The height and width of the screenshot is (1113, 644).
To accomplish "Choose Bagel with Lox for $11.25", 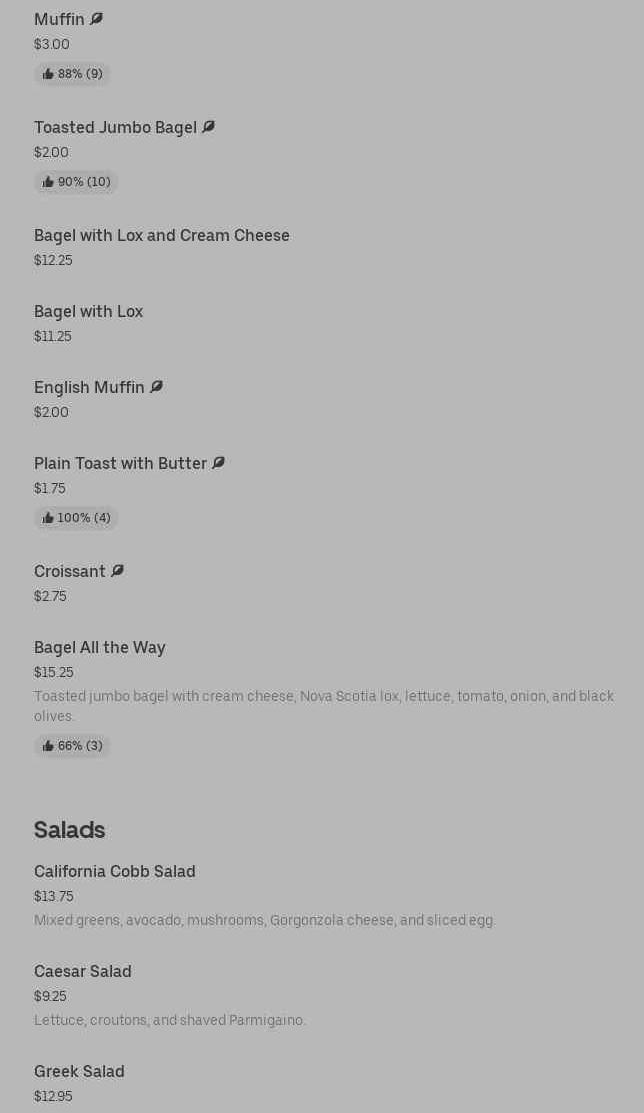I will tap(88, 311).
